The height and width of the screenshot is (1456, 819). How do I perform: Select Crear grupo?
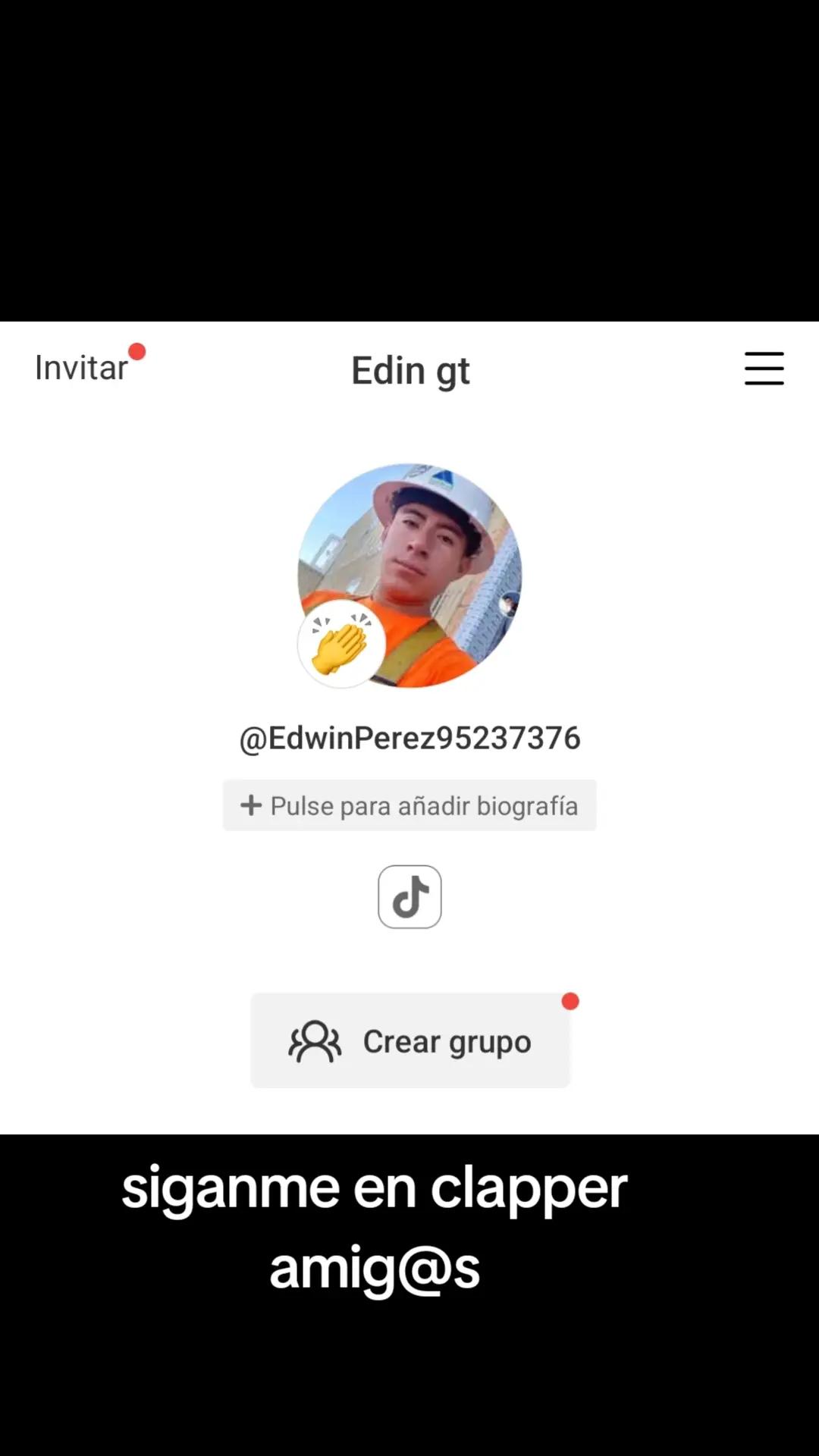point(409,1041)
